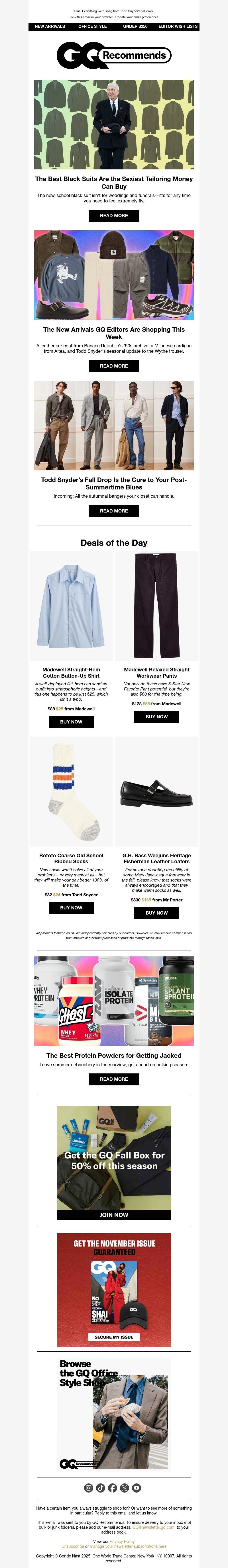Buy the G.H. Bass Weejuns Fisherman Loafers
Screen dimensions: 228x1568
coord(157,913)
